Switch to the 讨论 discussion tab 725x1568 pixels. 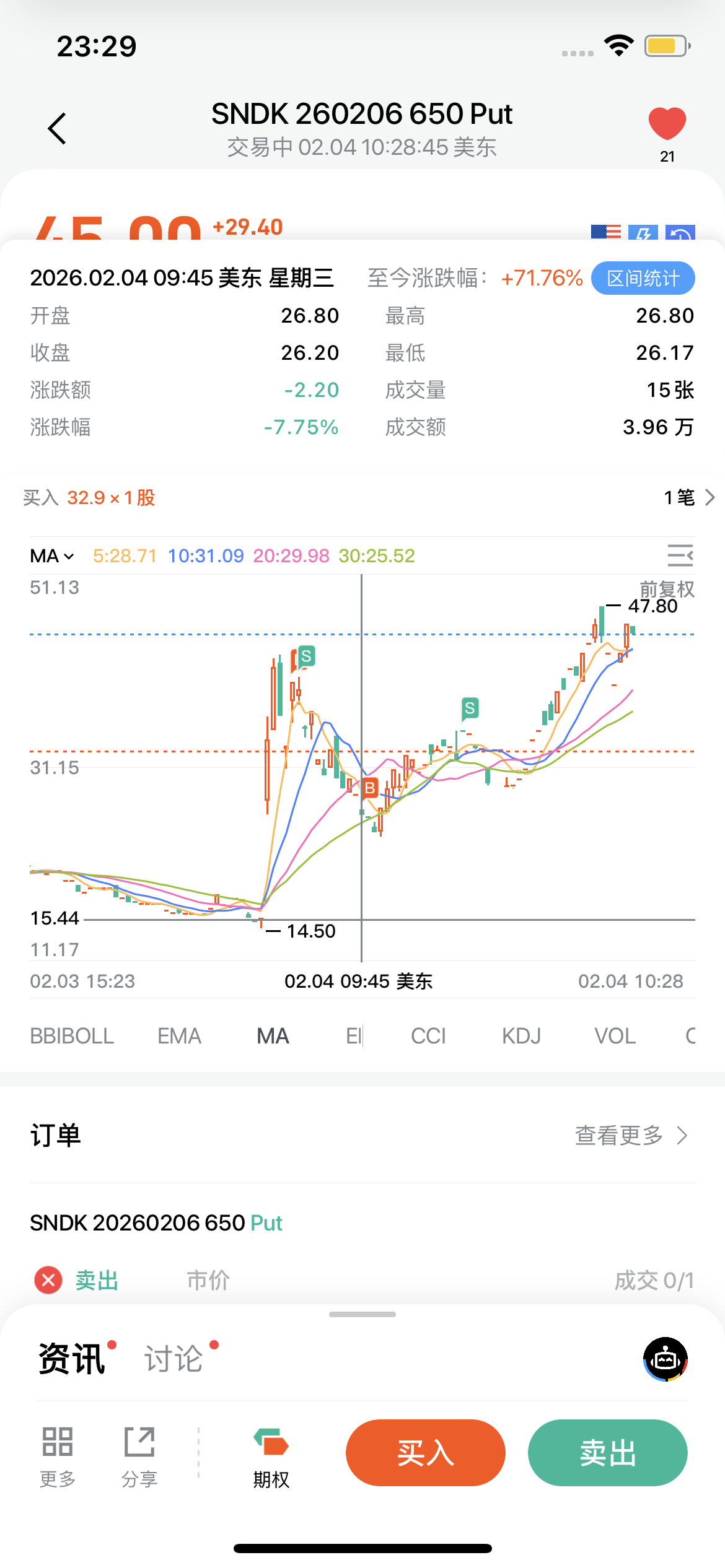(x=174, y=1359)
